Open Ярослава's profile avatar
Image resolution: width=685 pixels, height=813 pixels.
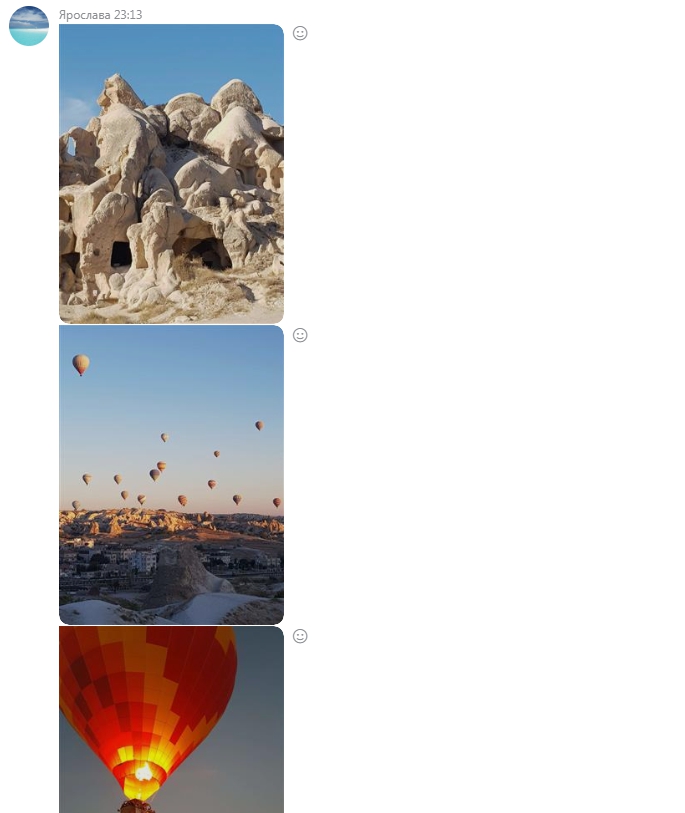point(29,26)
